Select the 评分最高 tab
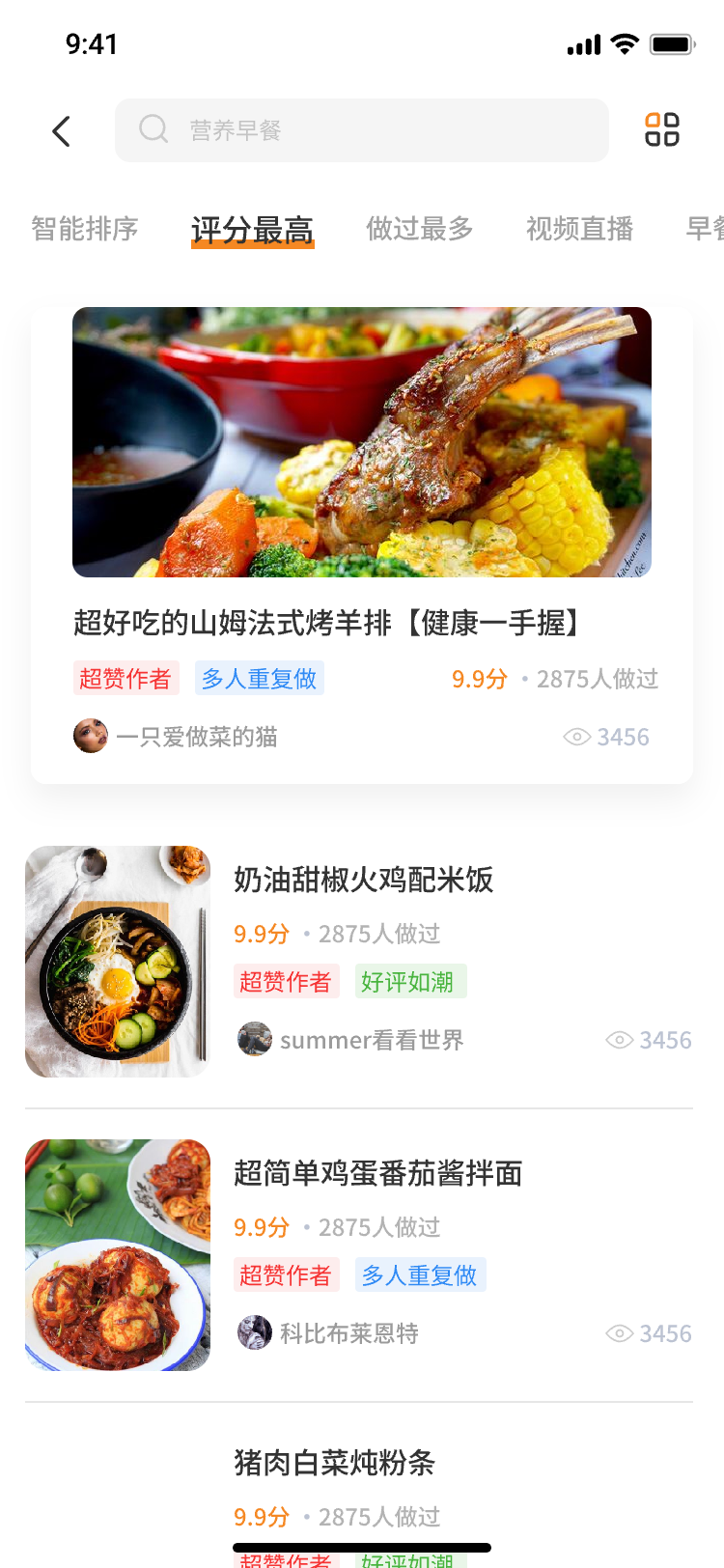 coord(253,230)
